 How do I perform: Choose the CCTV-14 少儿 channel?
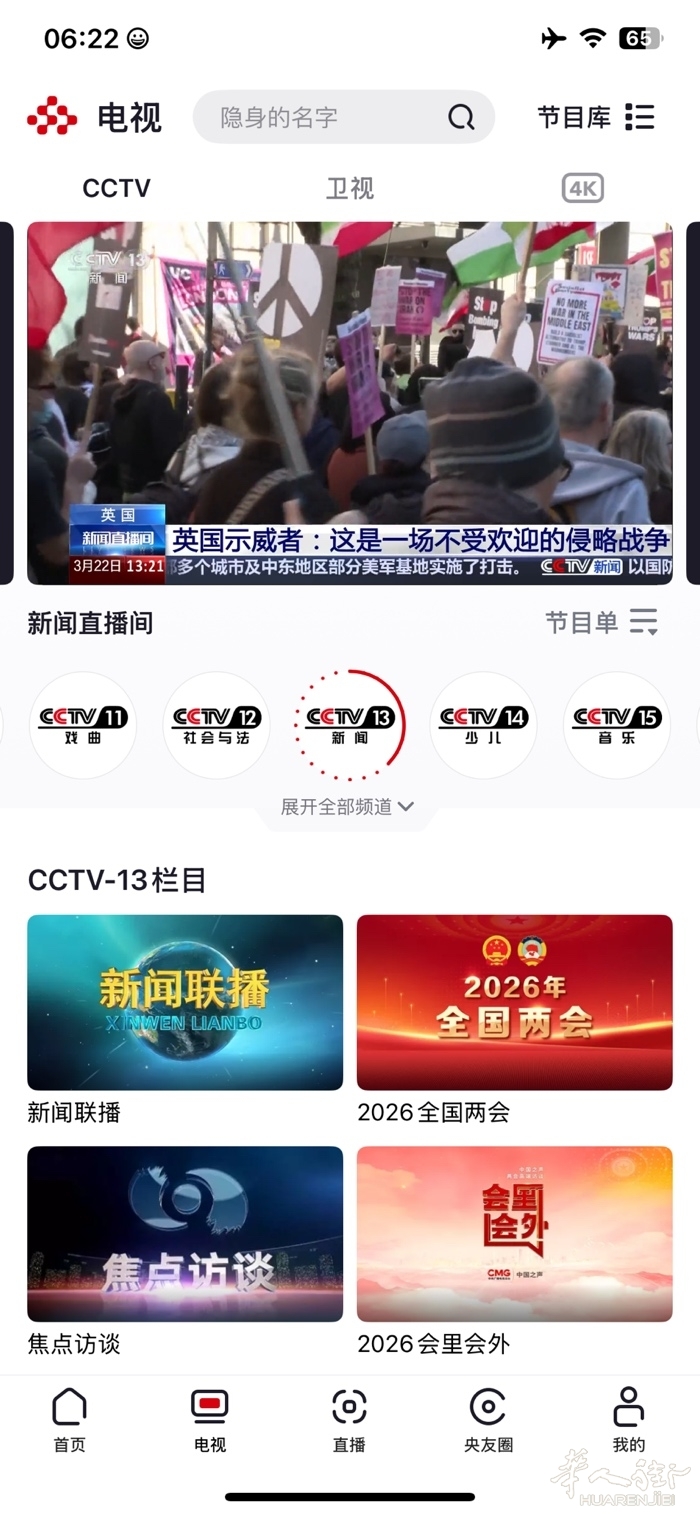[483, 725]
